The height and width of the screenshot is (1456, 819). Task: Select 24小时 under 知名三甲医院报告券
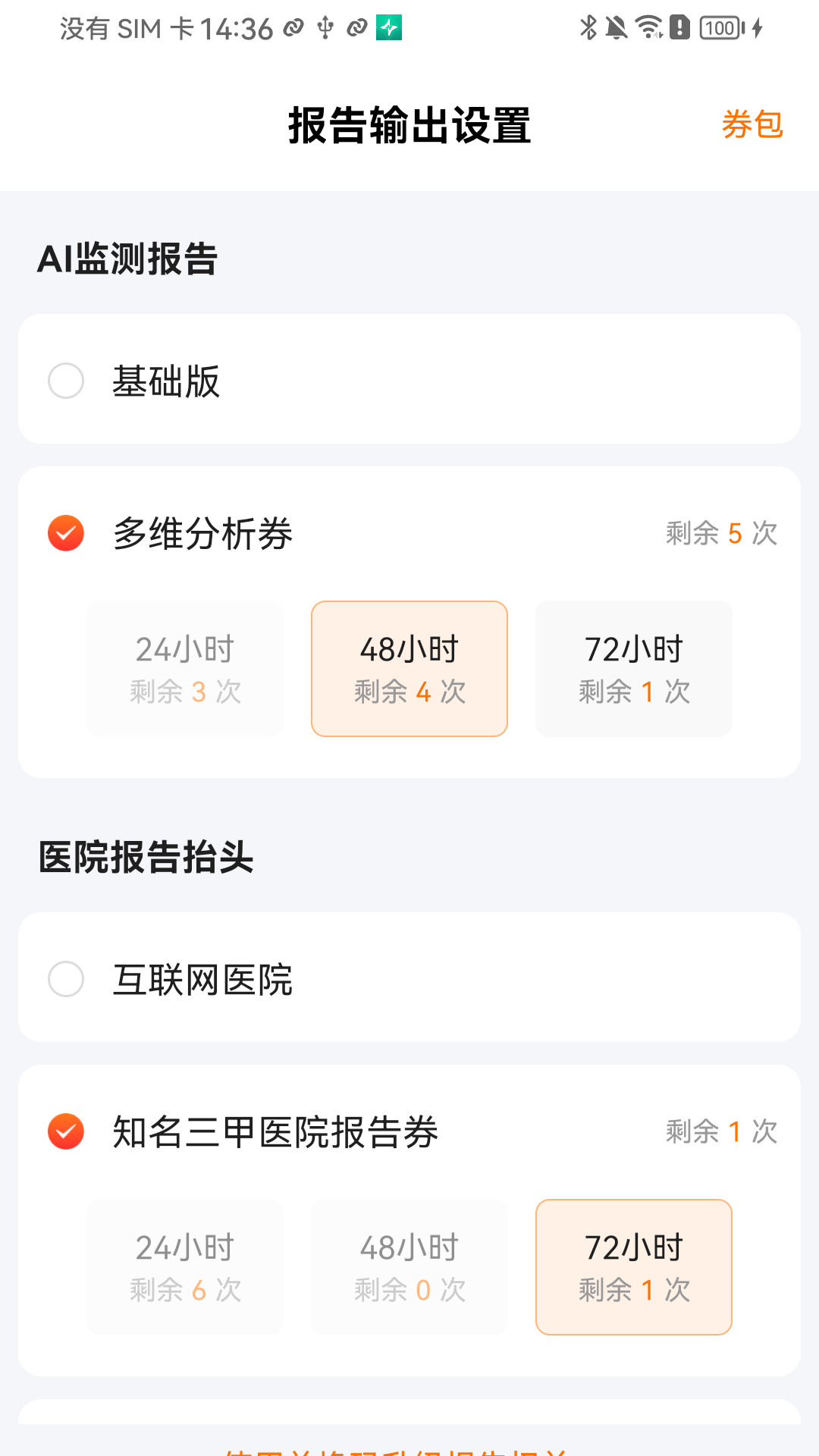(x=184, y=1266)
